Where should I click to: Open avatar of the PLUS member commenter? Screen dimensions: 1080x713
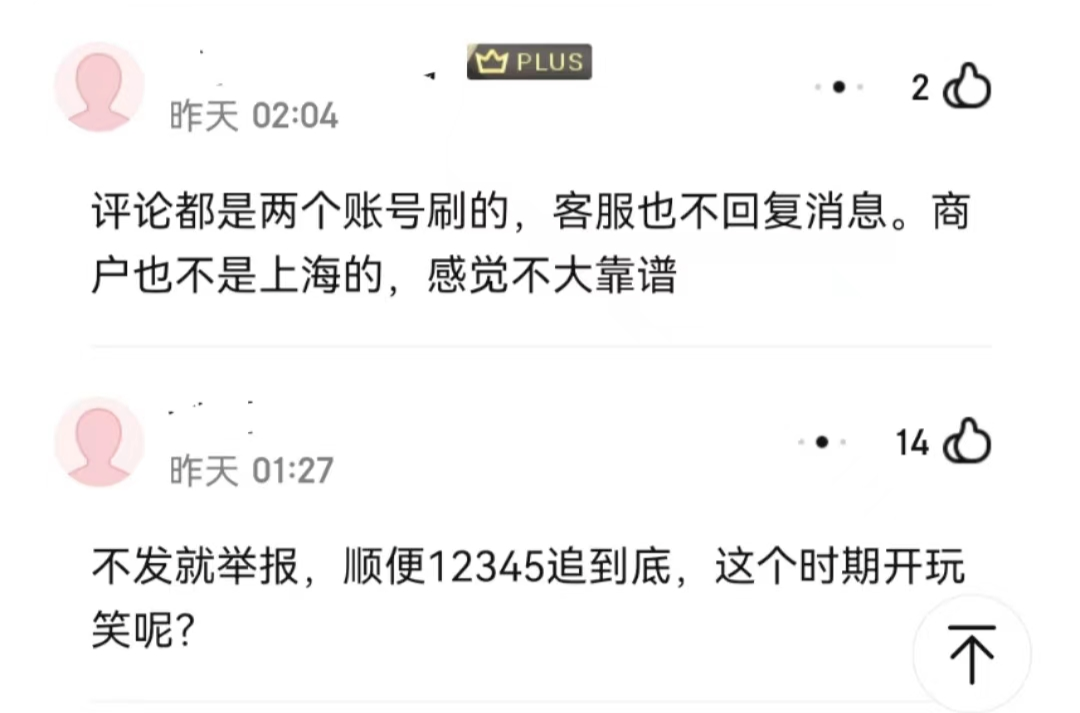[99, 87]
